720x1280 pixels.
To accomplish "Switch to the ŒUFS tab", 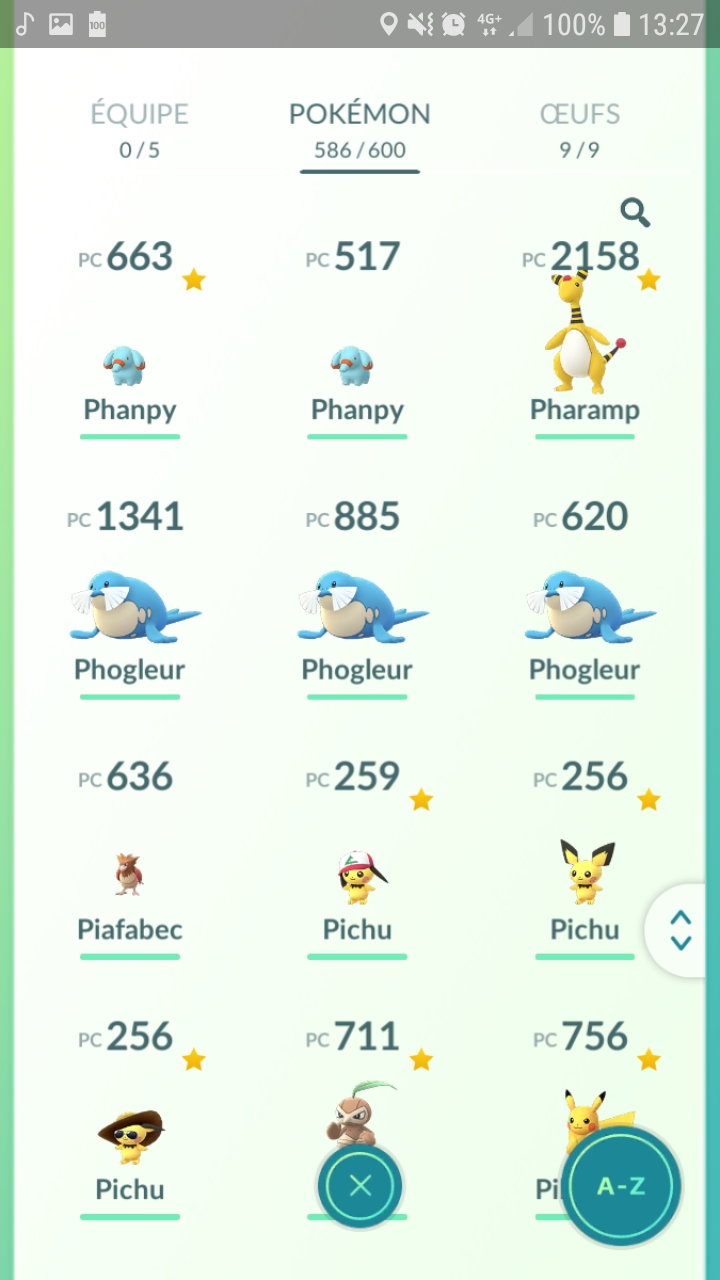I will pyautogui.click(x=579, y=129).
